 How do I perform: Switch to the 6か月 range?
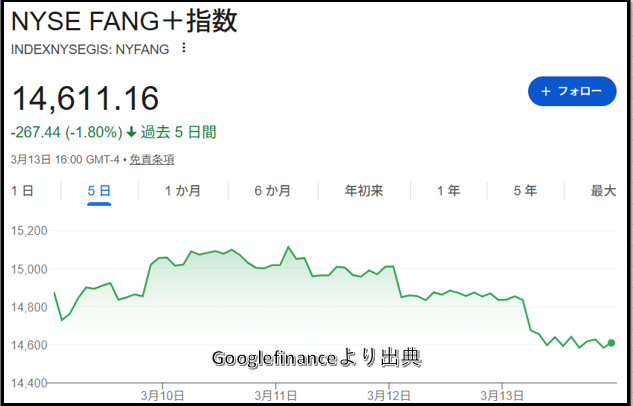pyautogui.click(x=272, y=191)
